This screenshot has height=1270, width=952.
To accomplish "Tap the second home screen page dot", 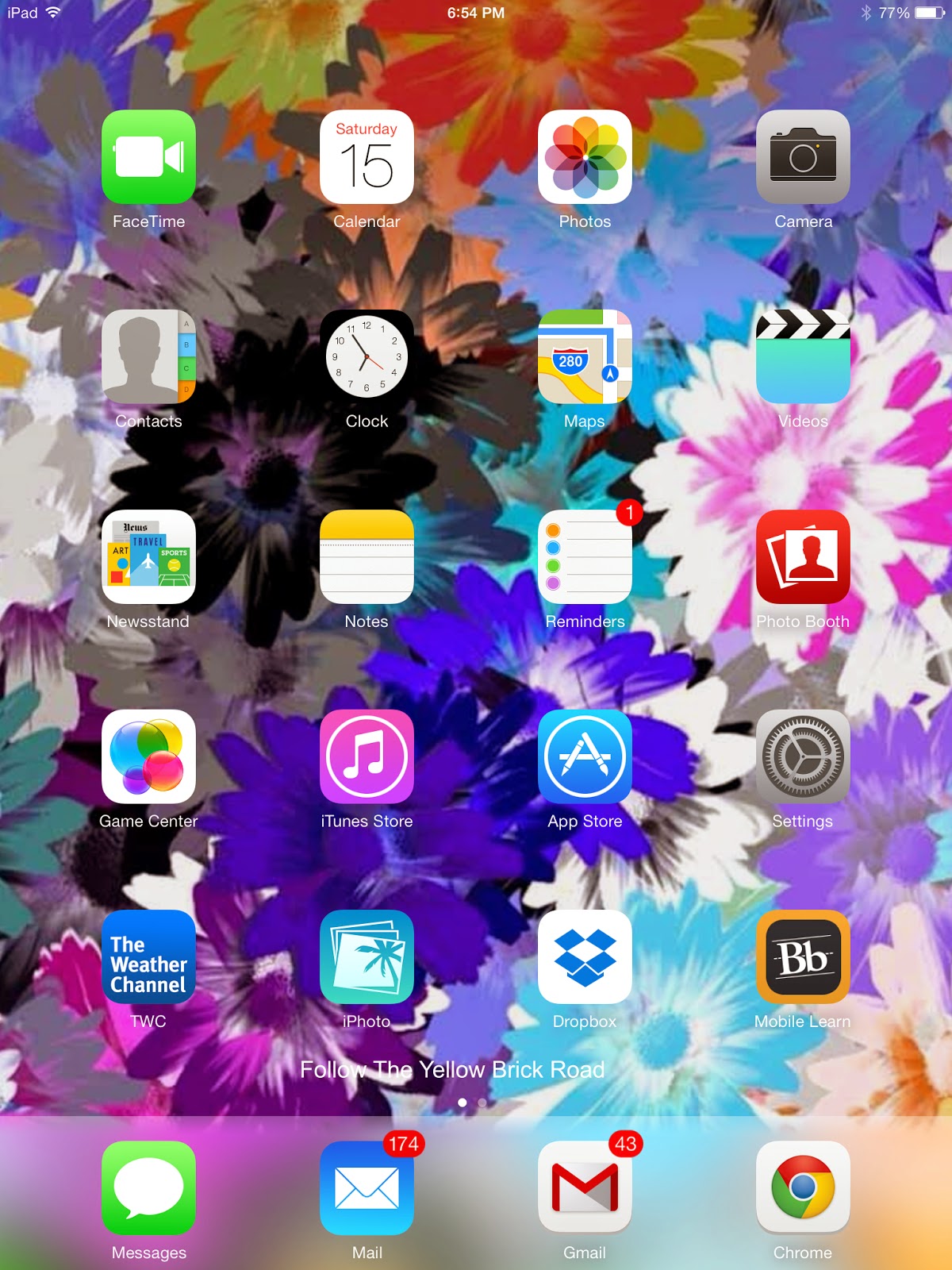I will (x=482, y=1102).
